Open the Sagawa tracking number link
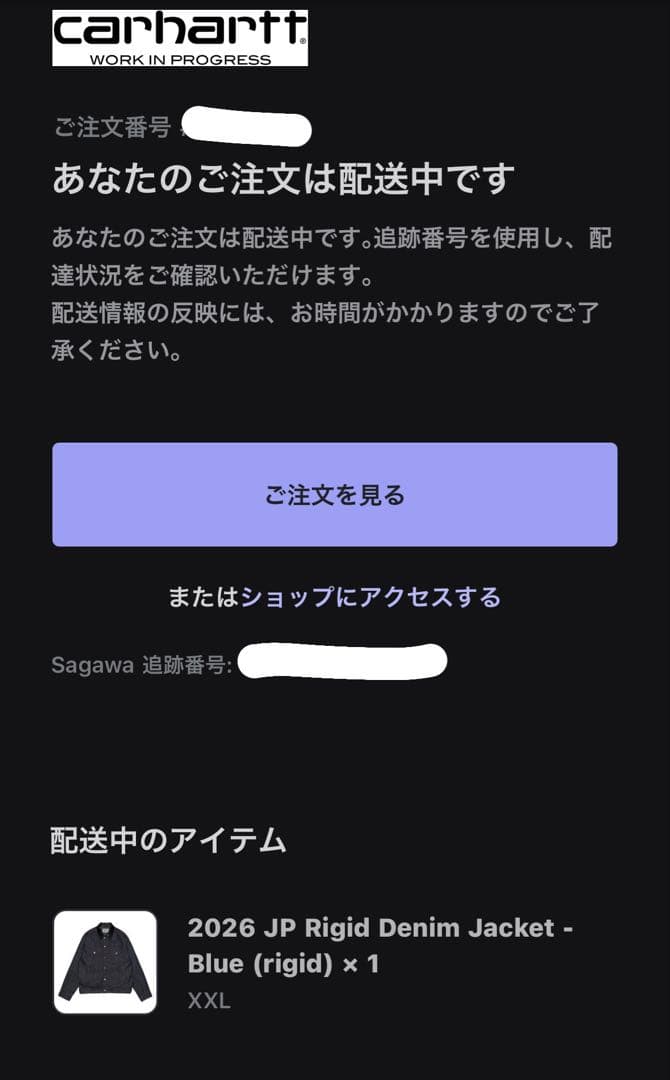 tap(342, 662)
